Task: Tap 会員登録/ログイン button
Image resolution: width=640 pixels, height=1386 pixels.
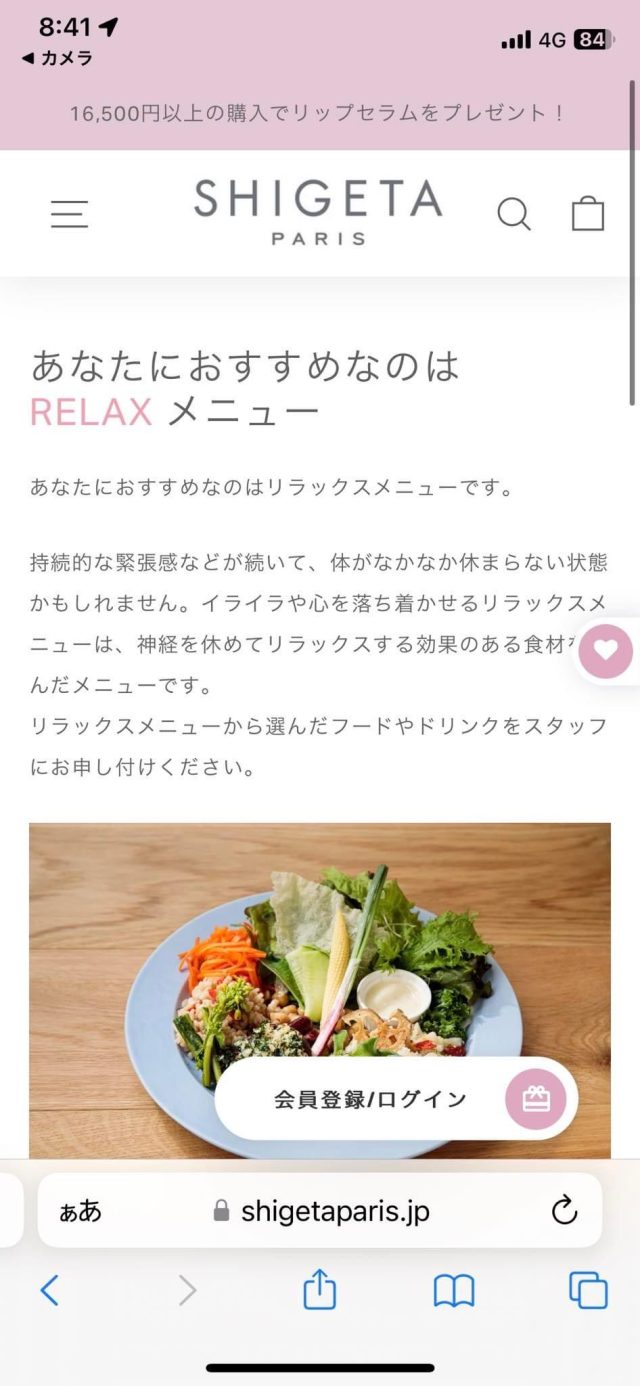Action: point(370,1099)
